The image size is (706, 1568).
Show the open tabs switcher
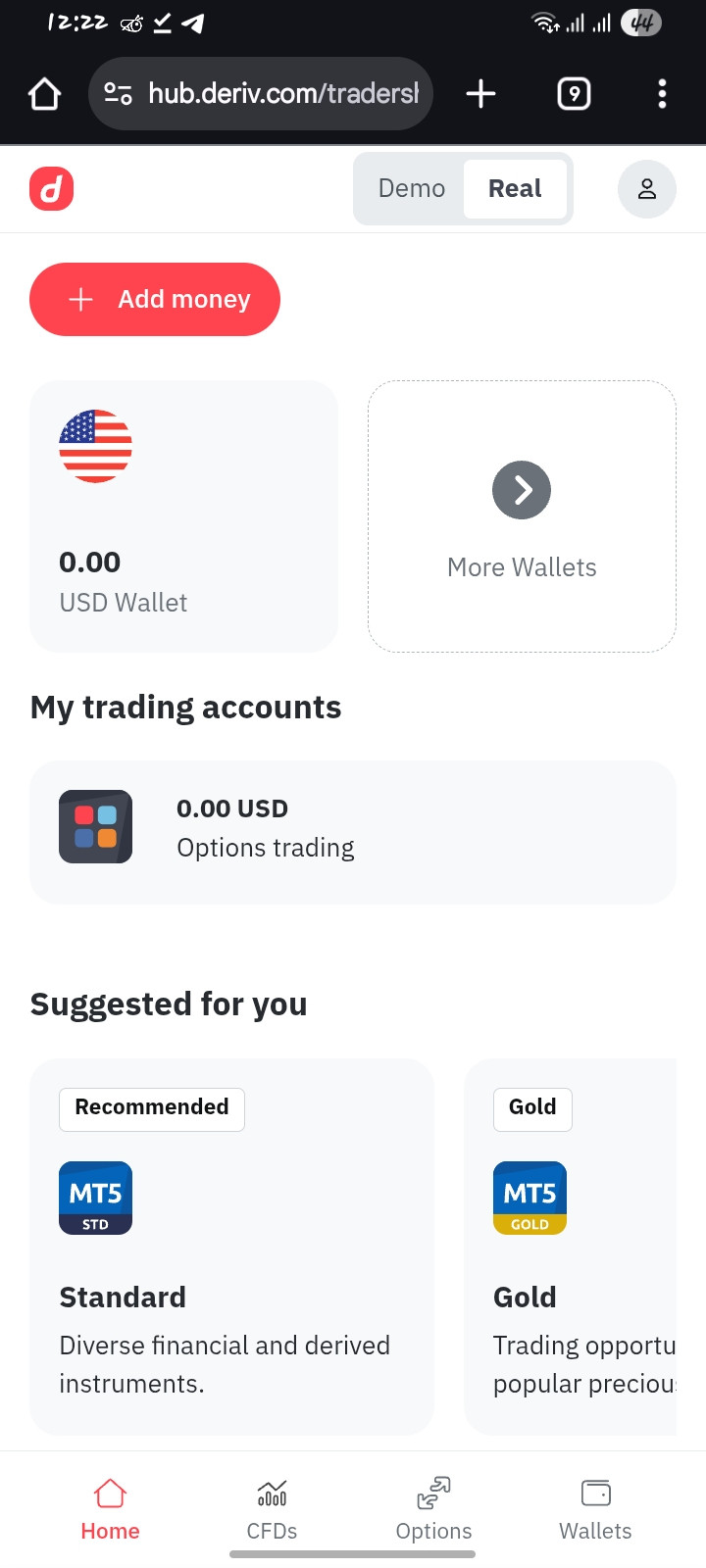tap(574, 94)
